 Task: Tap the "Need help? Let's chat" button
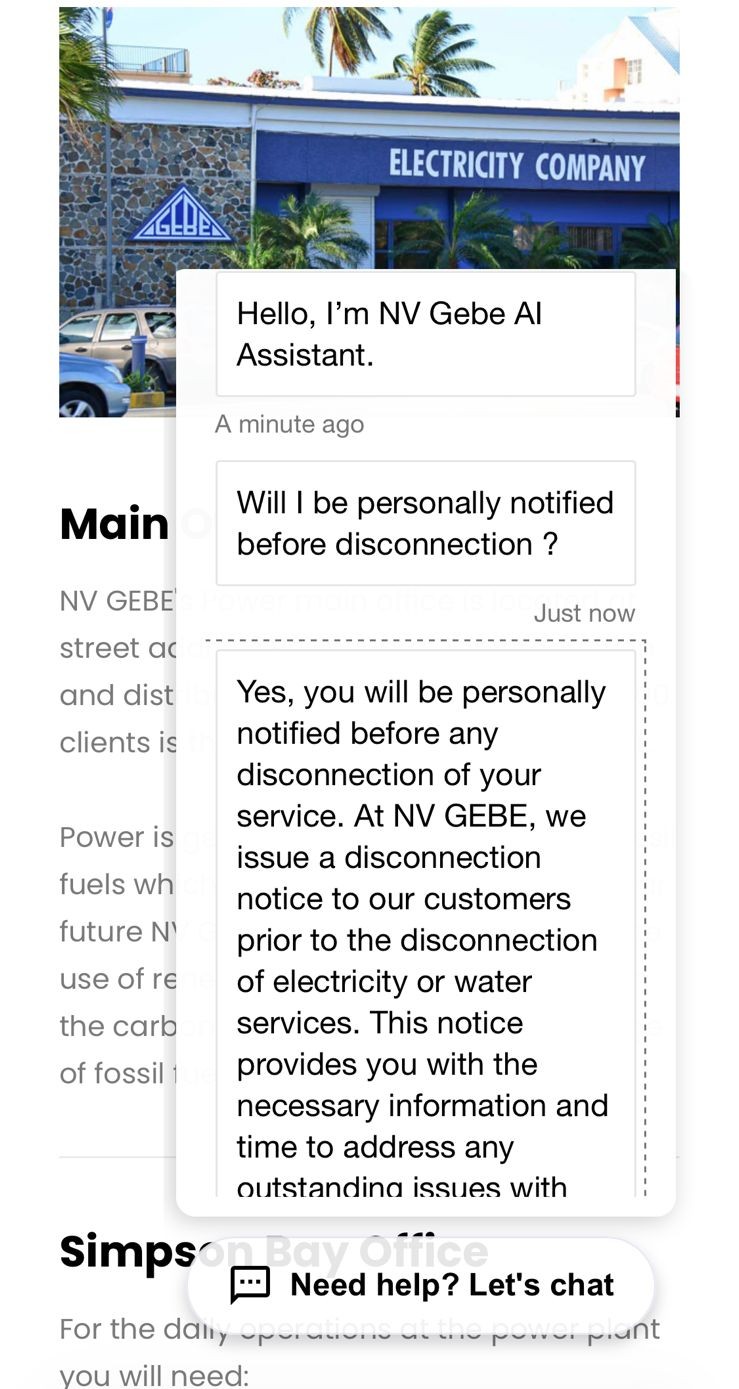[x=422, y=1285]
